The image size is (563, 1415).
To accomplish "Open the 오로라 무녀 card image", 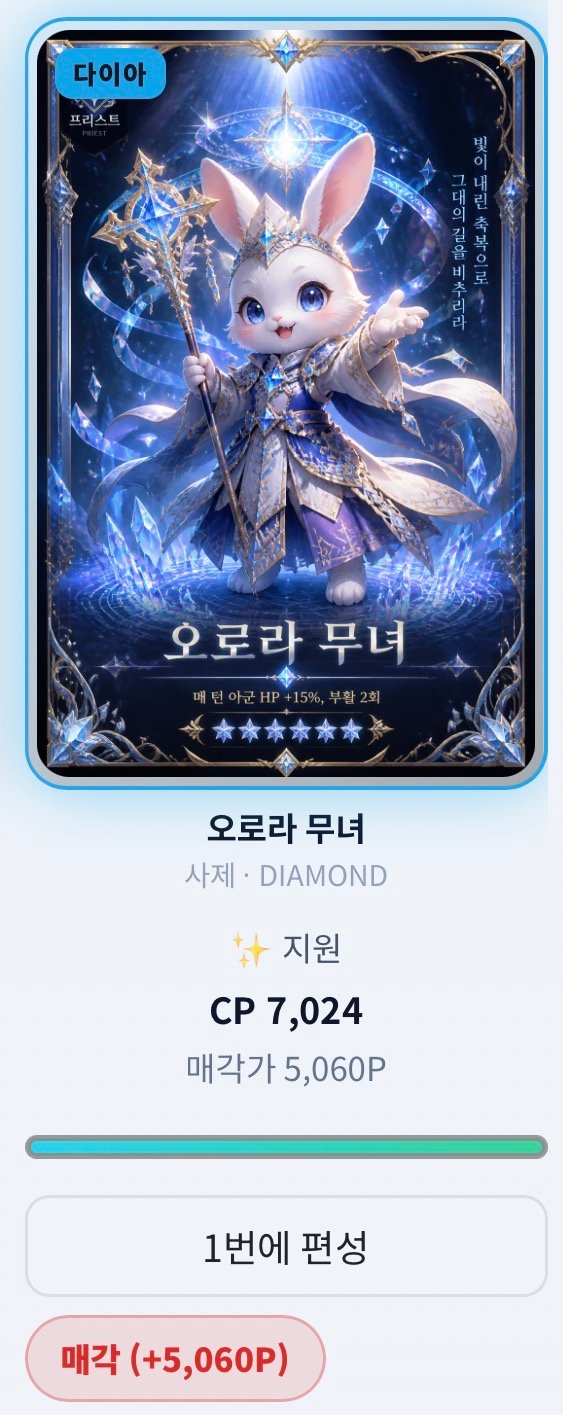I will click(x=286, y=404).
